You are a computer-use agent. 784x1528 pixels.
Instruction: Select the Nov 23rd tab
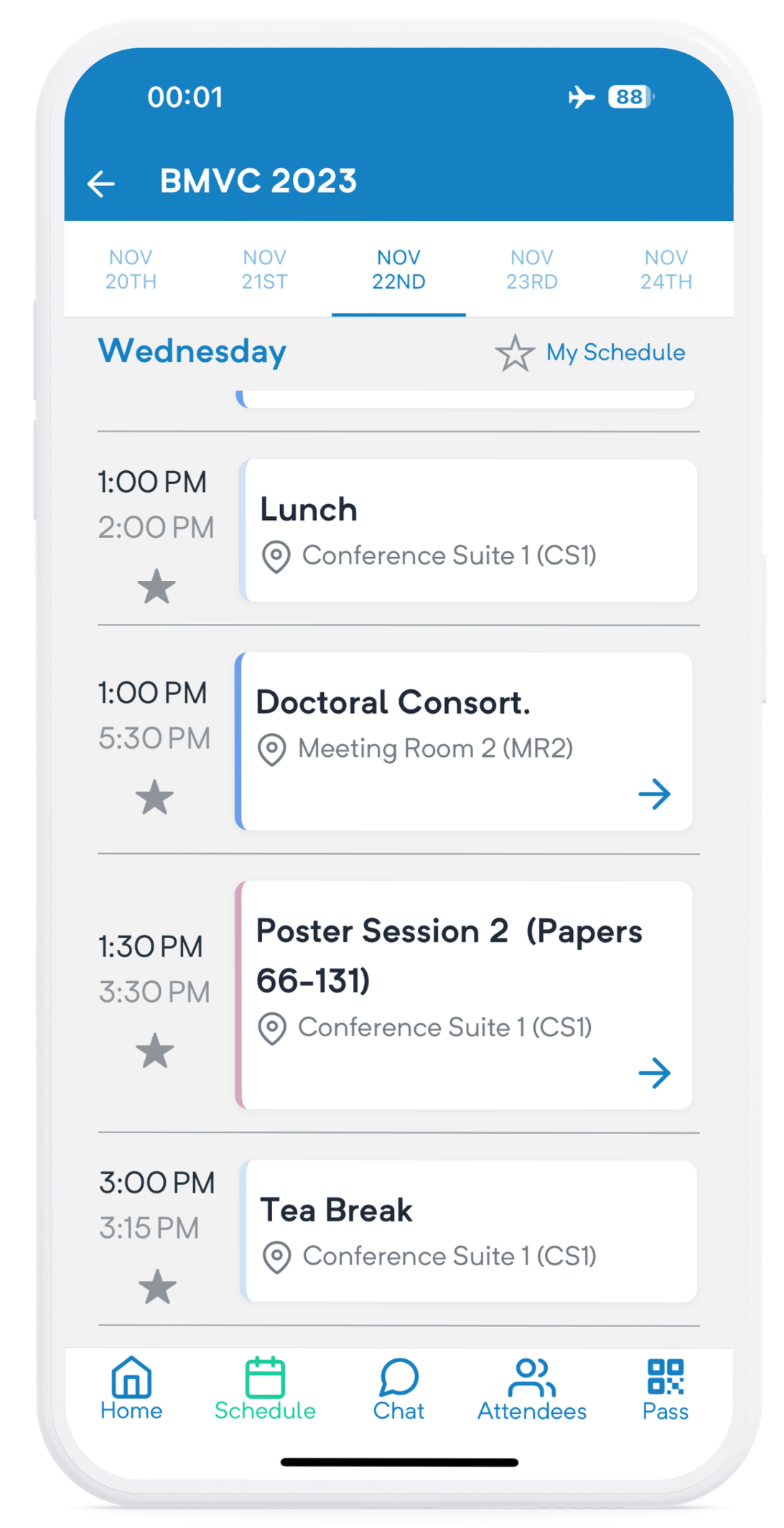click(x=532, y=269)
